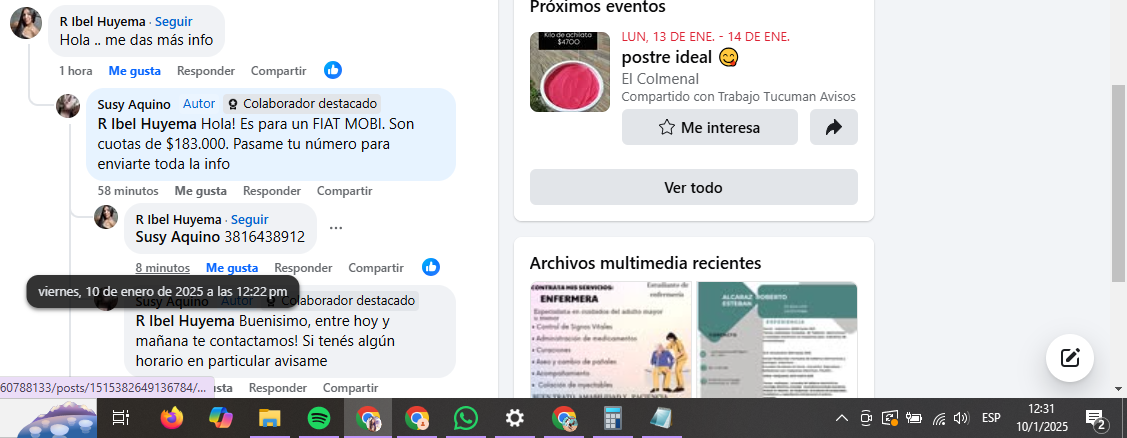The width and height of the screenshot is (1127, 438).
Task: Open WhatsApp from the taskbar
Action: click(x=466, y=418)
